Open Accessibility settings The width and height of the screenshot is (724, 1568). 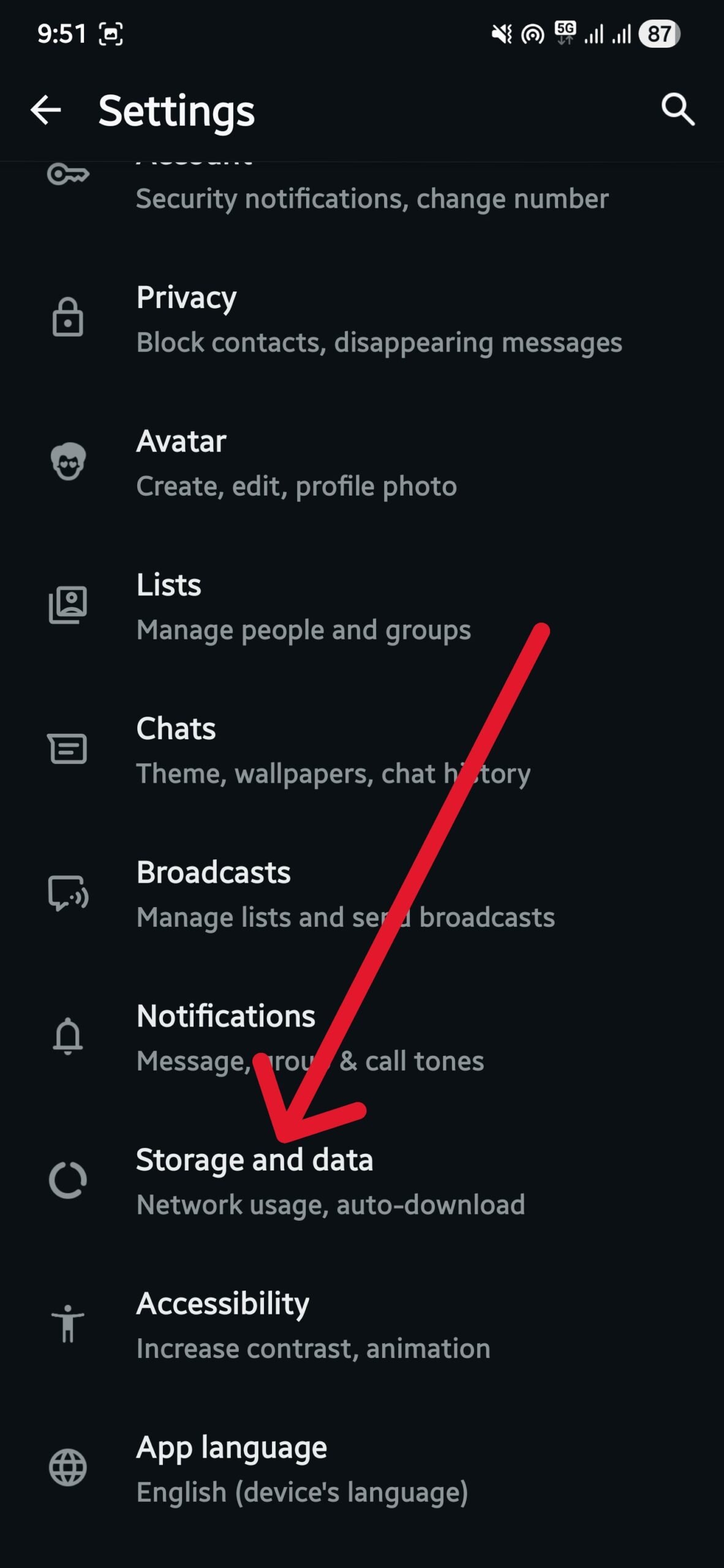tap(361, 1325)
